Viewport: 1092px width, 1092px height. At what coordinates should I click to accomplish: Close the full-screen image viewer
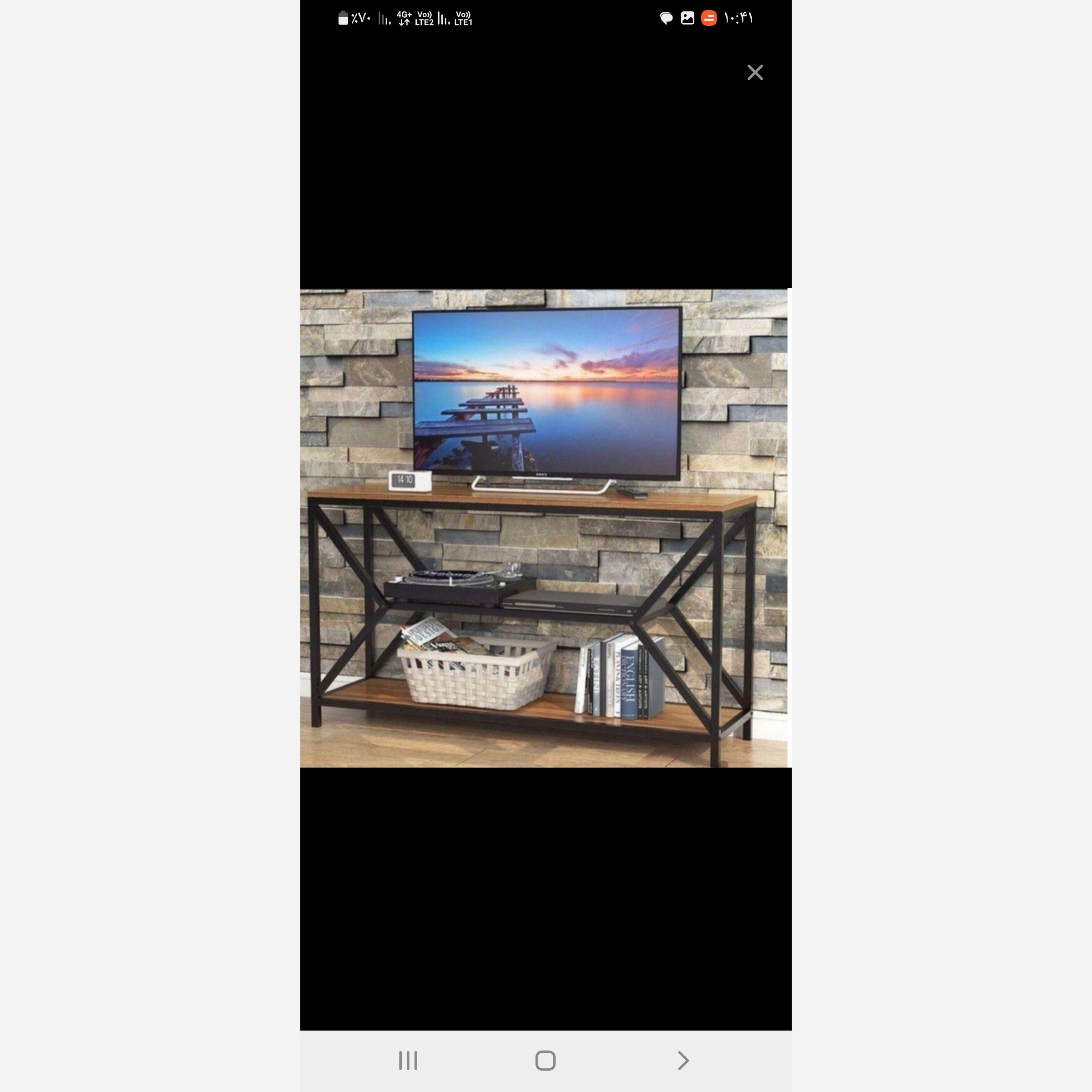(x=754, y=72)
